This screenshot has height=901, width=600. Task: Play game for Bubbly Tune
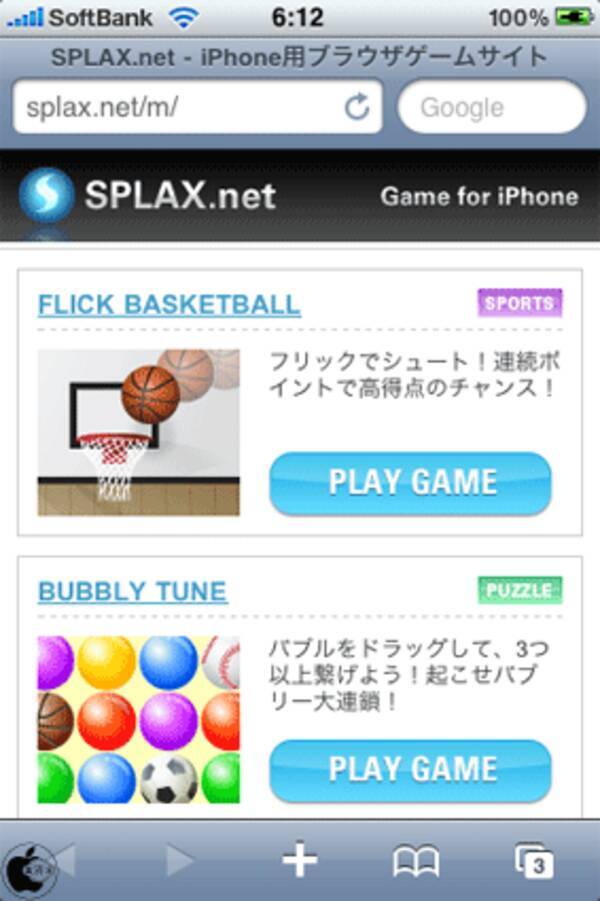(411, 770)
